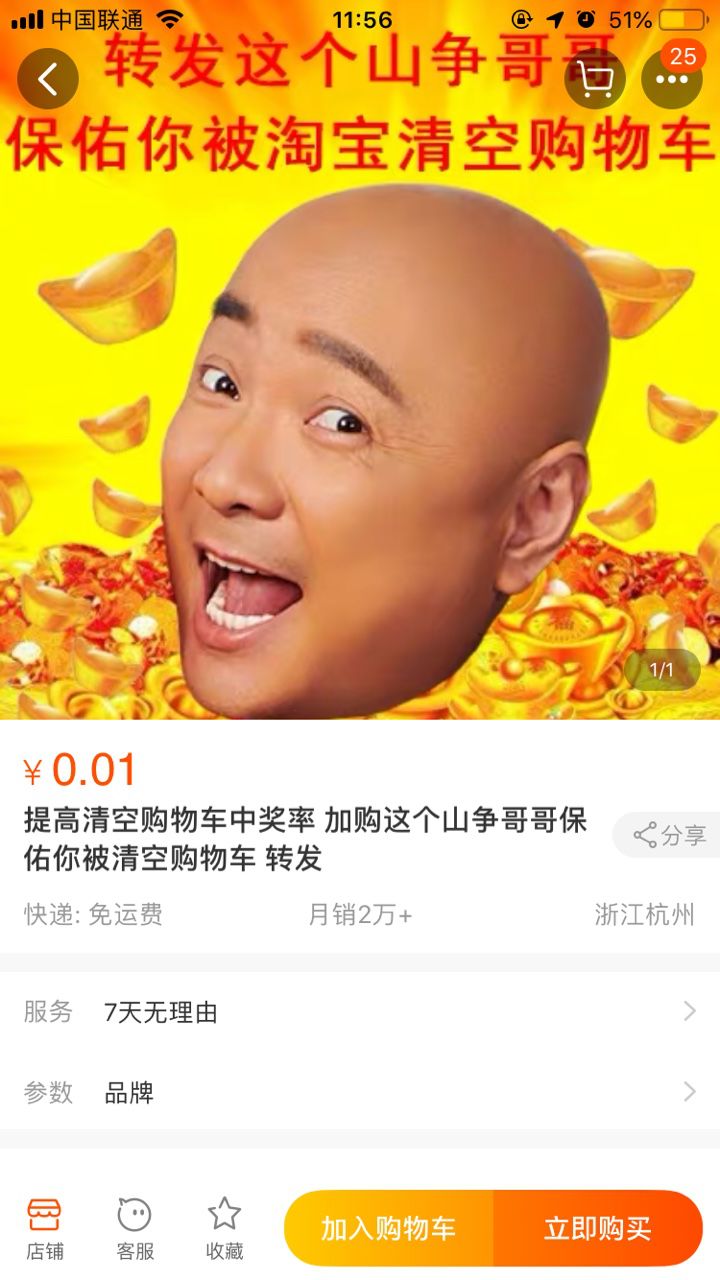Viewport: 720px width, 1280px height.
Task: Open the 服务 7天无理由 row
Action: point(360,1012)
